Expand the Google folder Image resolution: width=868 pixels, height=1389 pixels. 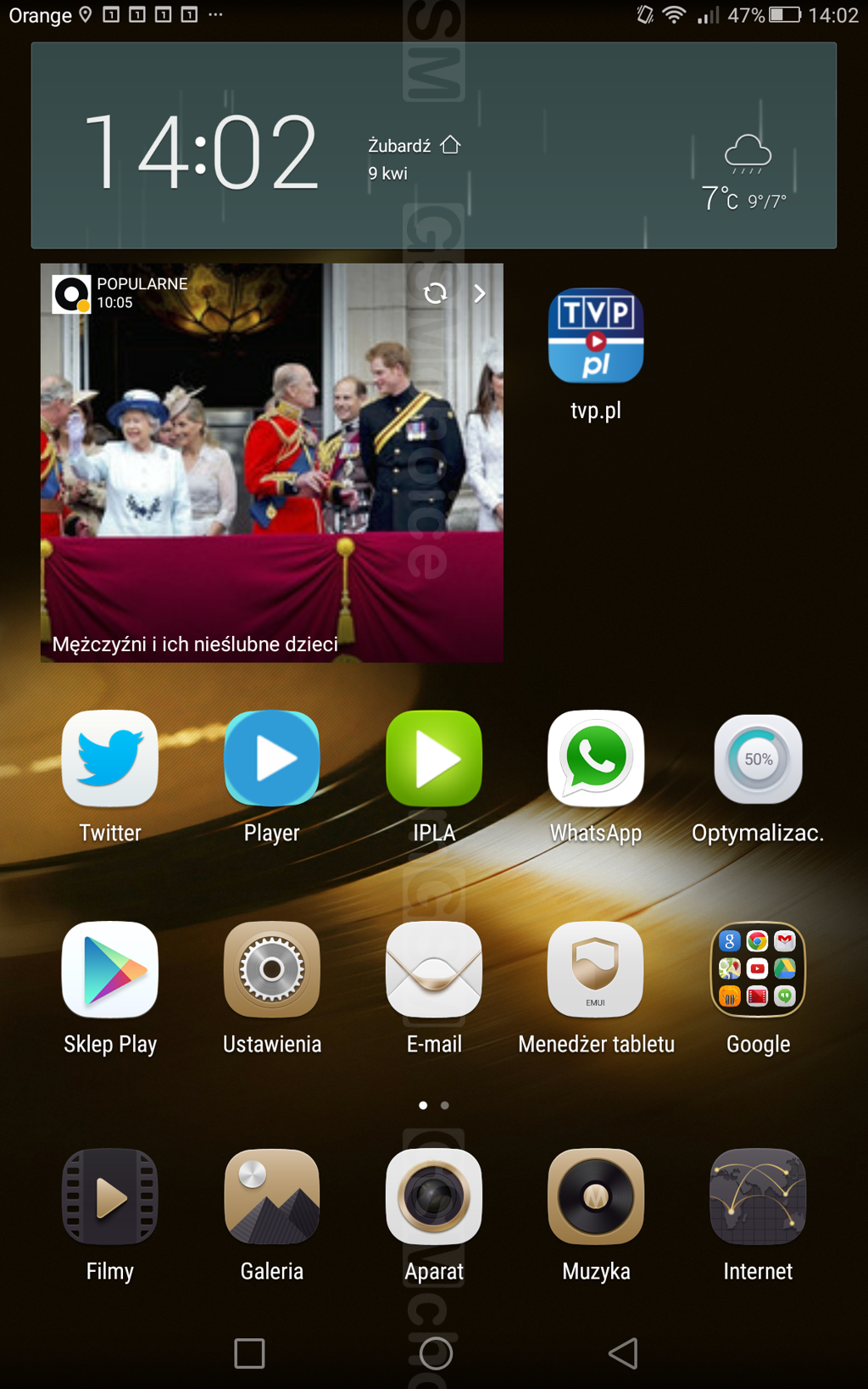pyautogui.click(x=758, y=969)
